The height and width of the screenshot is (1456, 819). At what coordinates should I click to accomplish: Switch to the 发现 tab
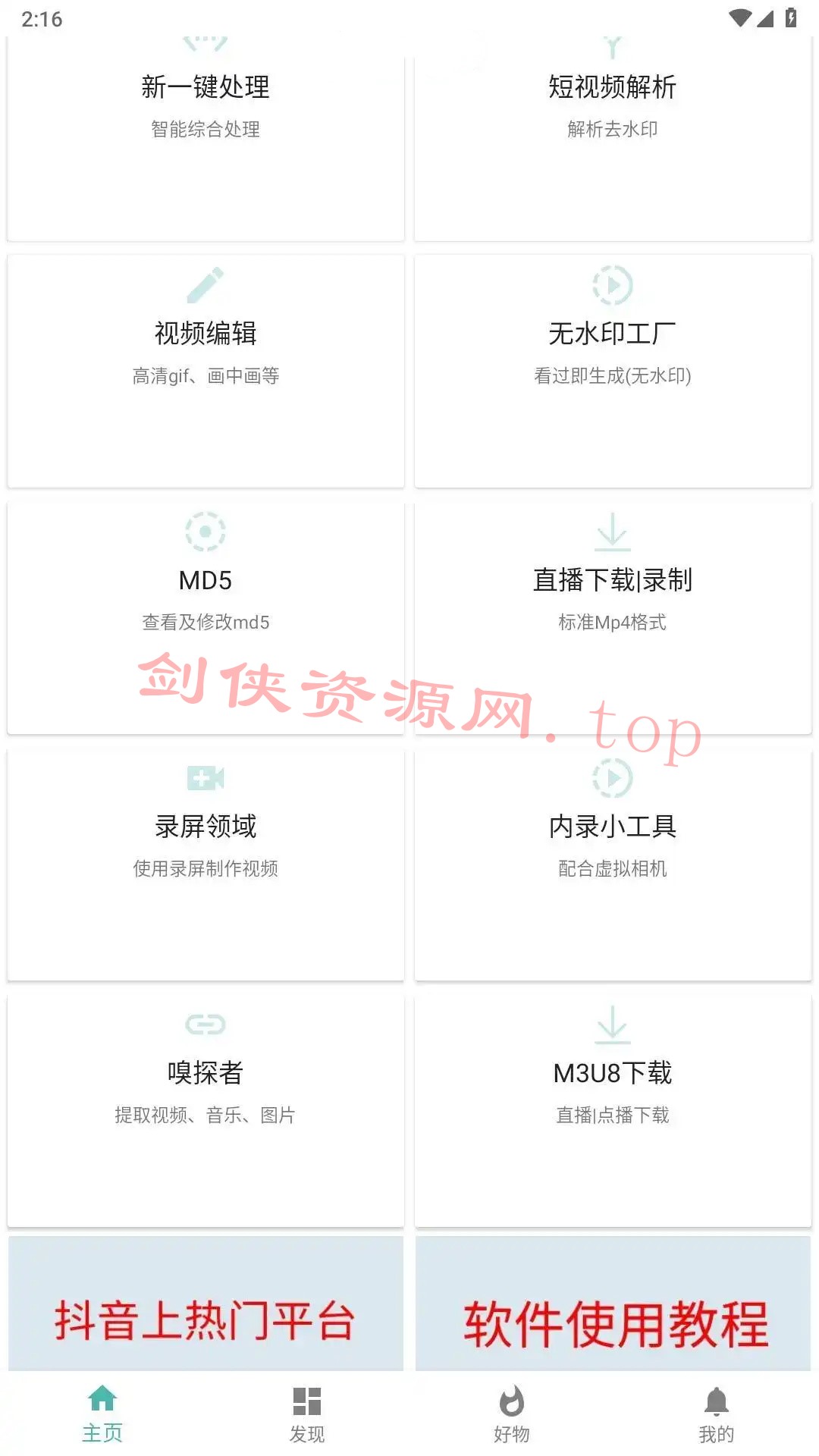click(307, 1415)
